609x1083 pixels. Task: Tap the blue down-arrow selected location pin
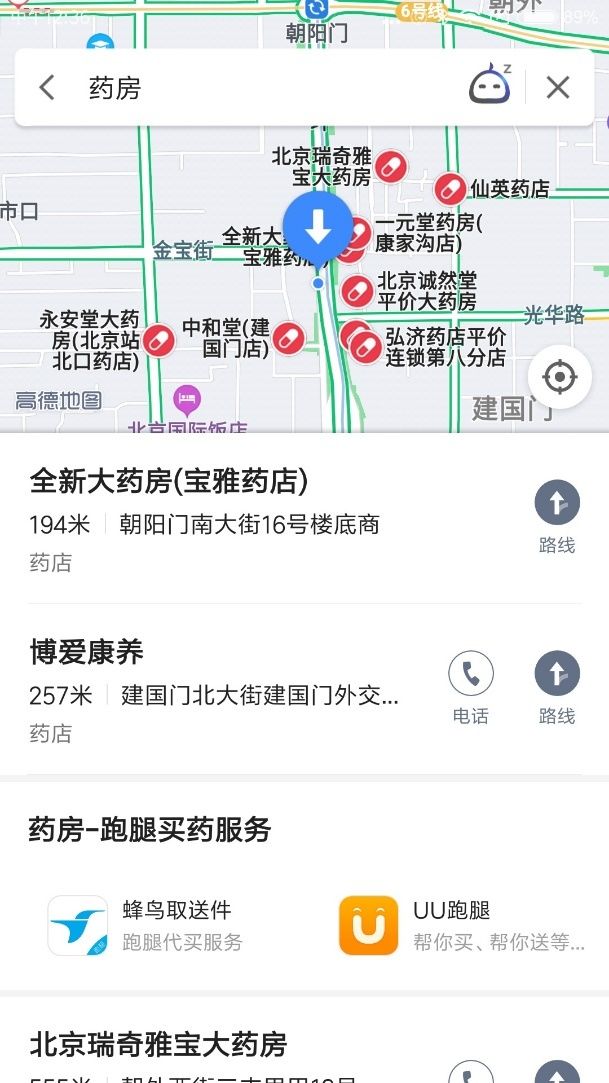coord(318,228)
